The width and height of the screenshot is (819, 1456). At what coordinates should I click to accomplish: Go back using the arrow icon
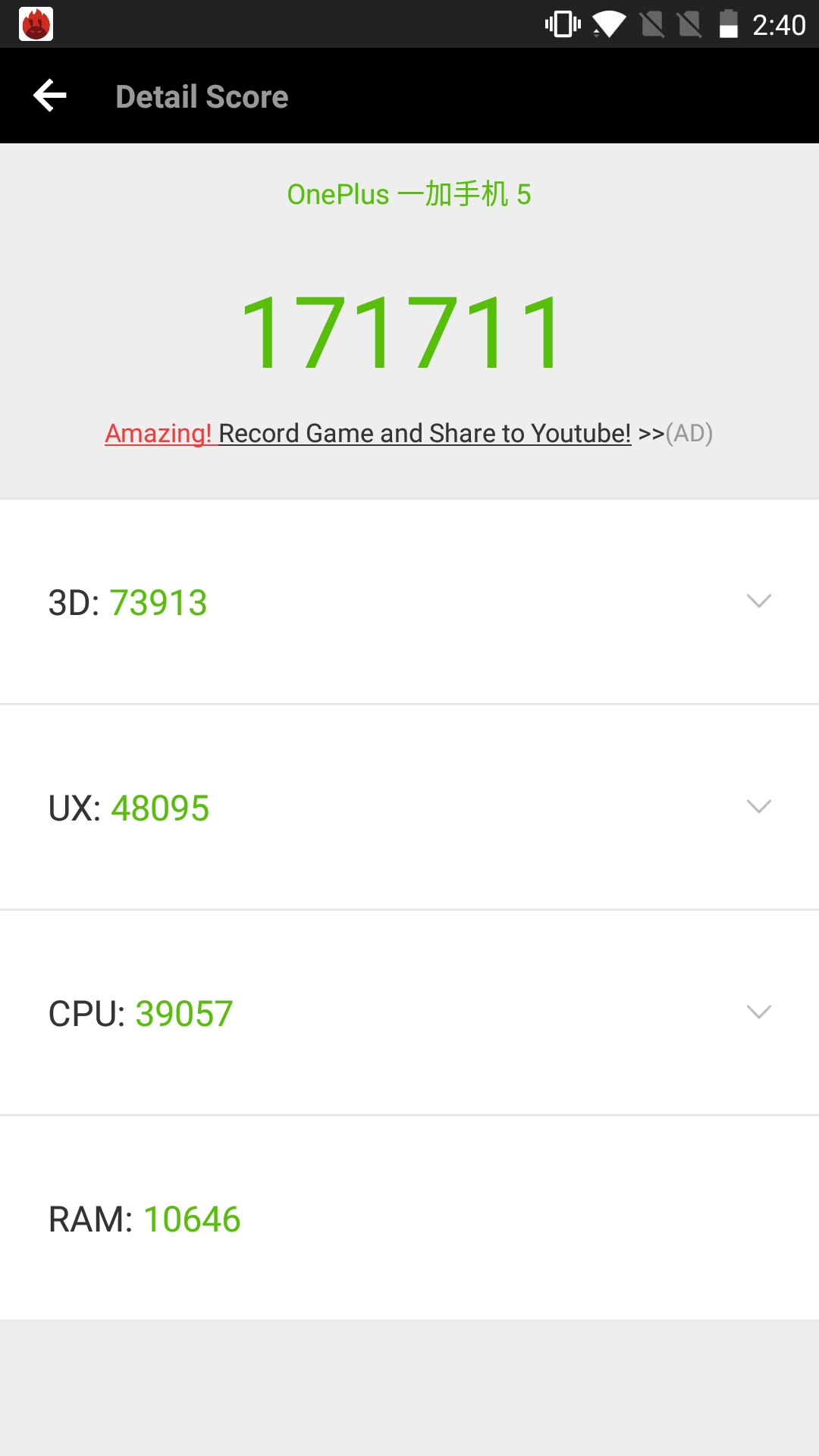(50, 96)
